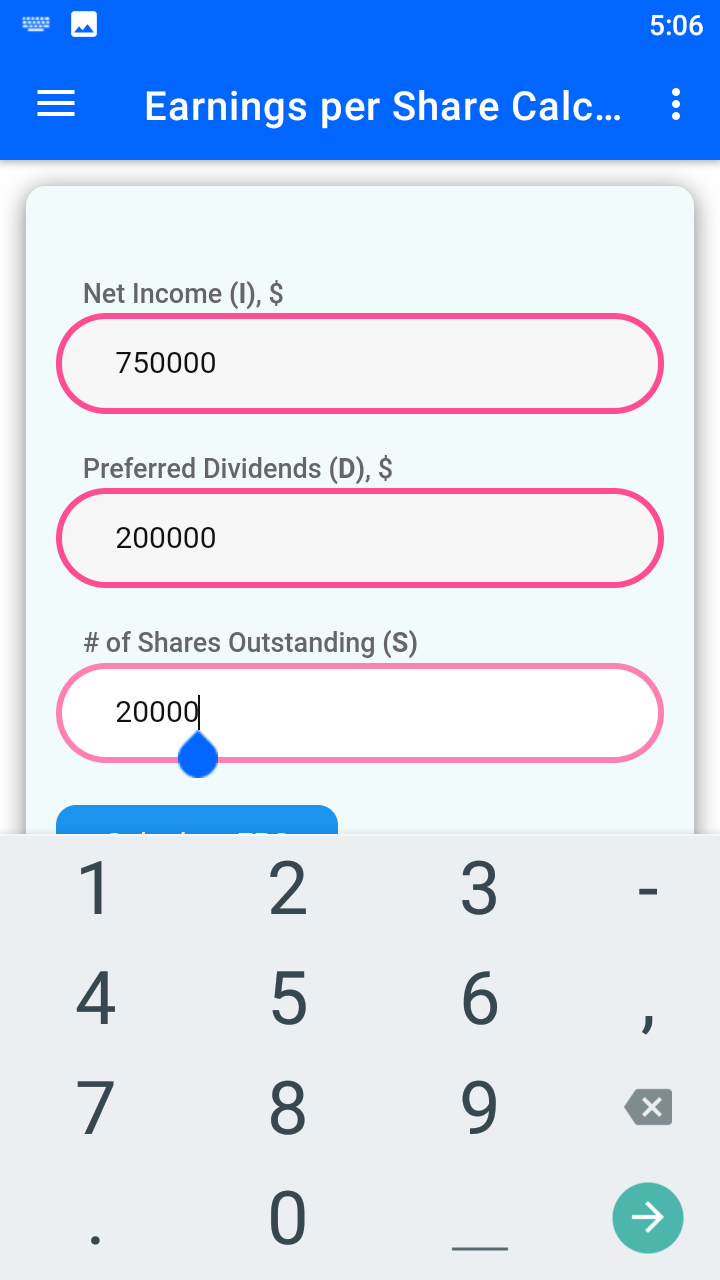Screen dimensions: 720x1280
Task: Open the three-dot overflow menu
Action: [x=675, y=105]
